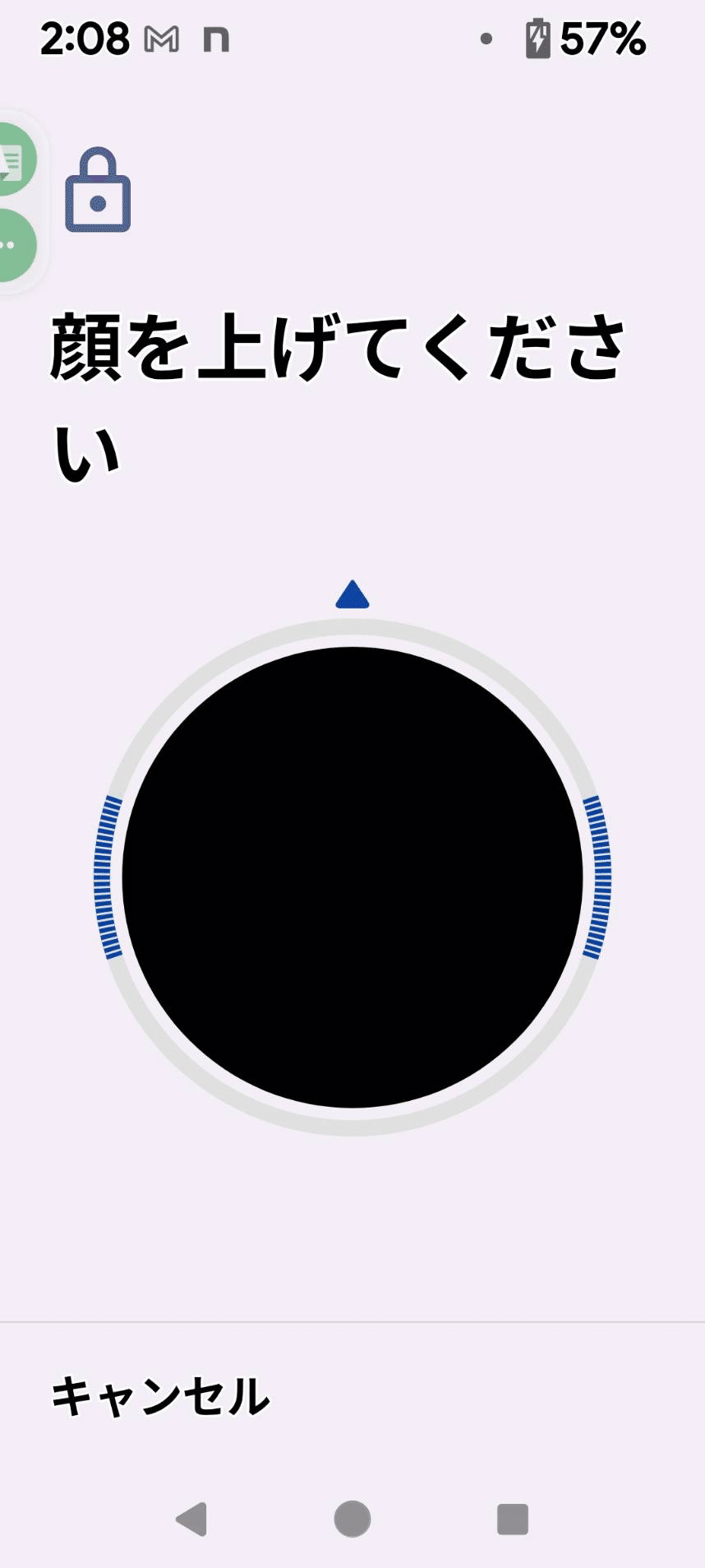Tap キャンセル to cancel face enrollment
Image resolution: width=705 pixels, height=1568 pixels.
click(160, 1396)
